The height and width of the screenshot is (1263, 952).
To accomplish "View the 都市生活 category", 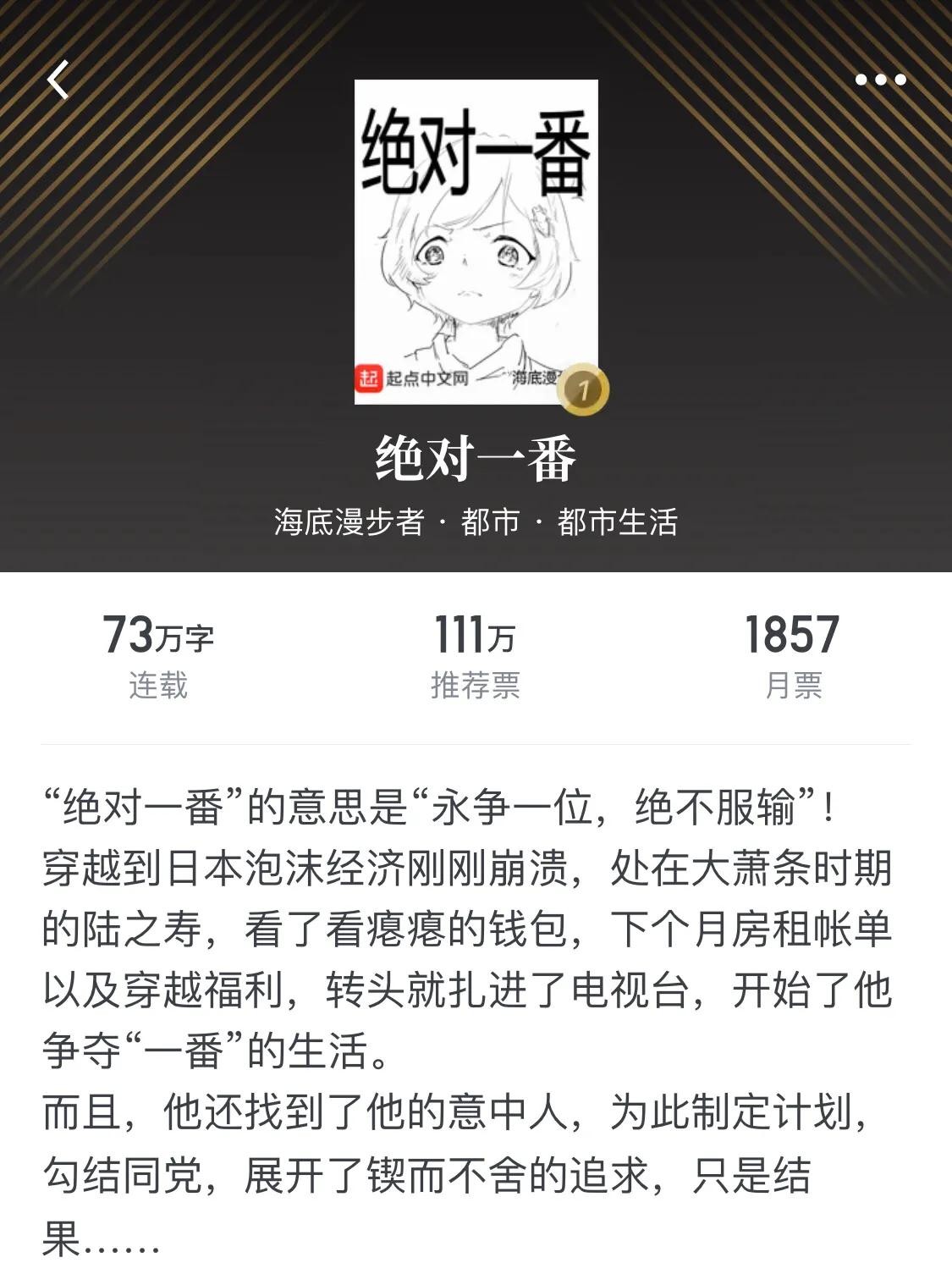I will tap(618, 521).
